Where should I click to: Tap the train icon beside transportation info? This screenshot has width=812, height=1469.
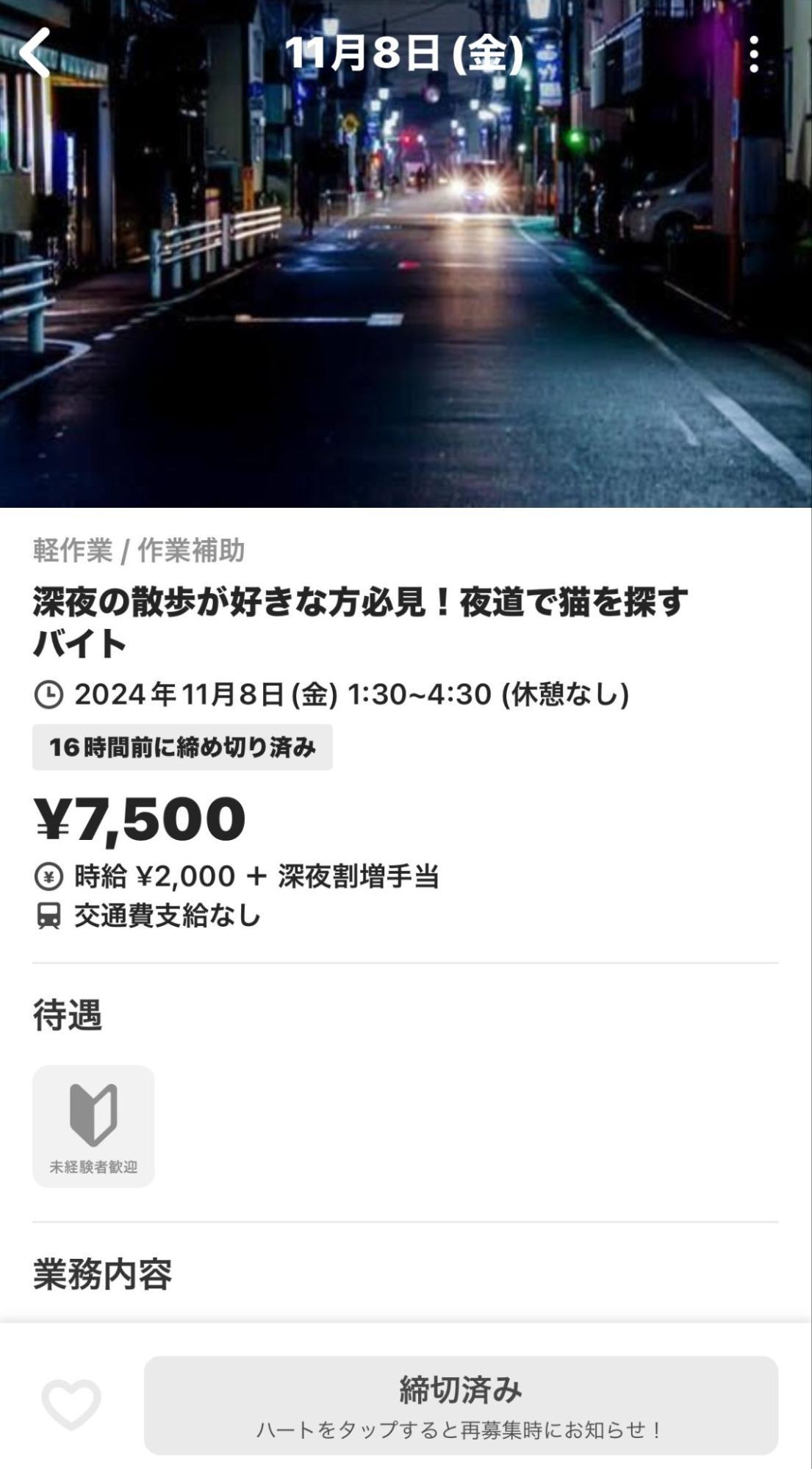46,916
